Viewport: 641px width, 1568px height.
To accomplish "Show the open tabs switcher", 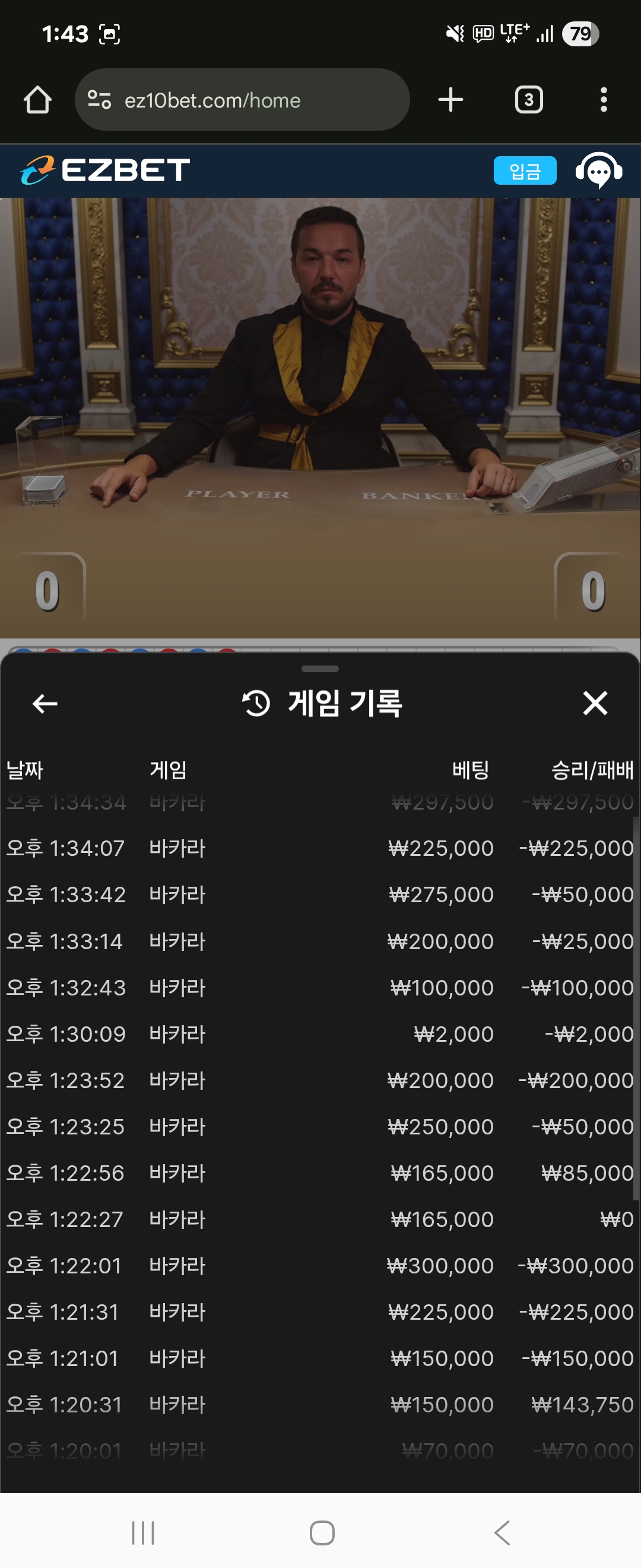I will pyautogui.click(x=528, y=100).
